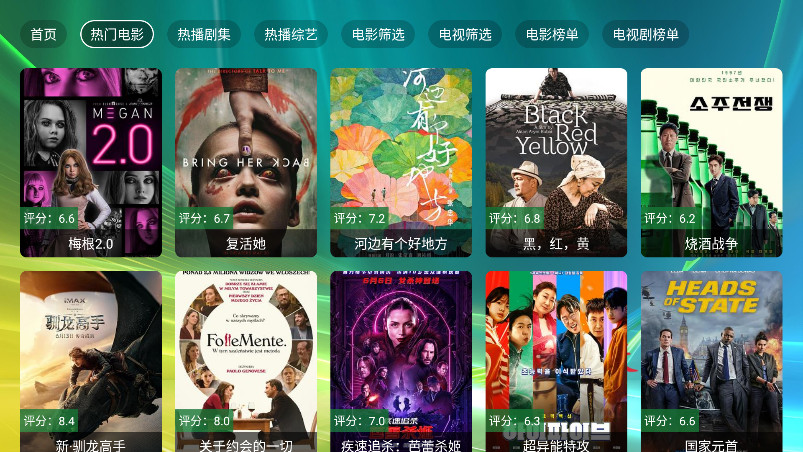803x452 pixels.
Task: Select the 热门电影 tab
Action: [x=117, y=34]
